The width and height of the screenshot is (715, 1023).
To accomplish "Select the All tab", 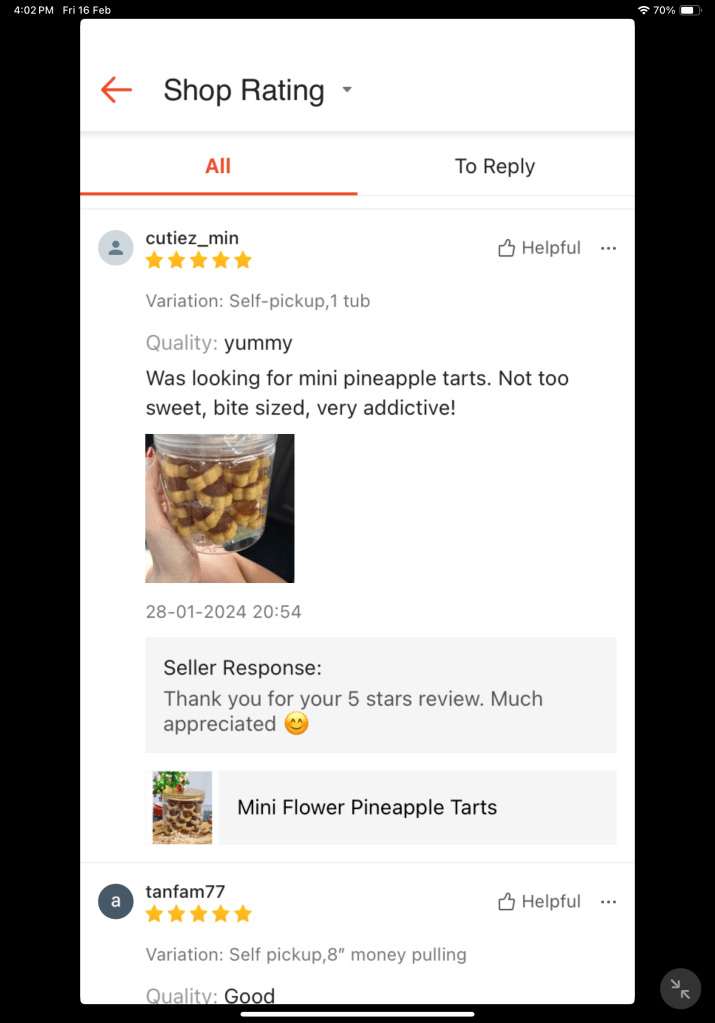I will coord(218,167).
